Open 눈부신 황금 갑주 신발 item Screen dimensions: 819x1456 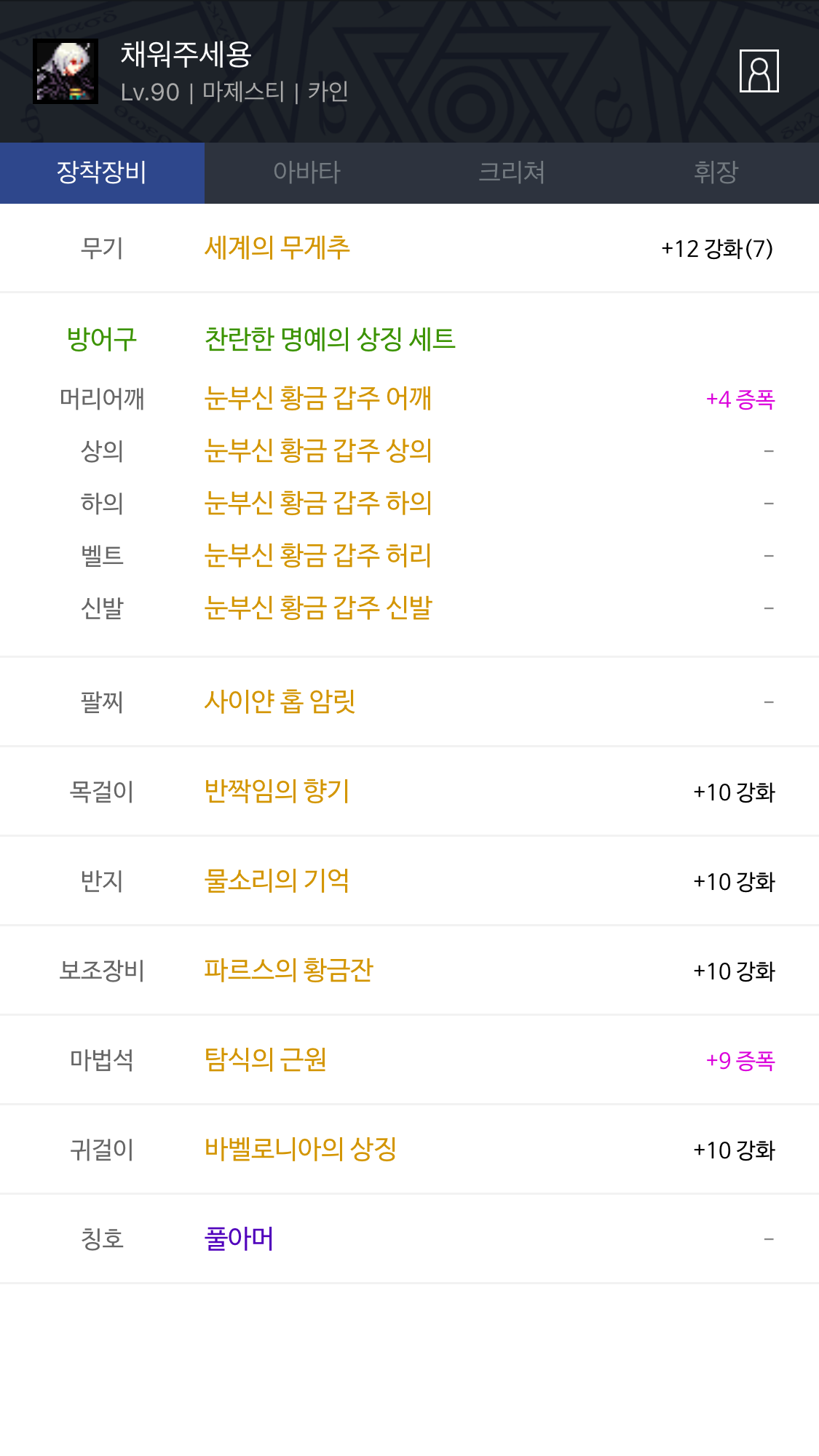(318, 608)
